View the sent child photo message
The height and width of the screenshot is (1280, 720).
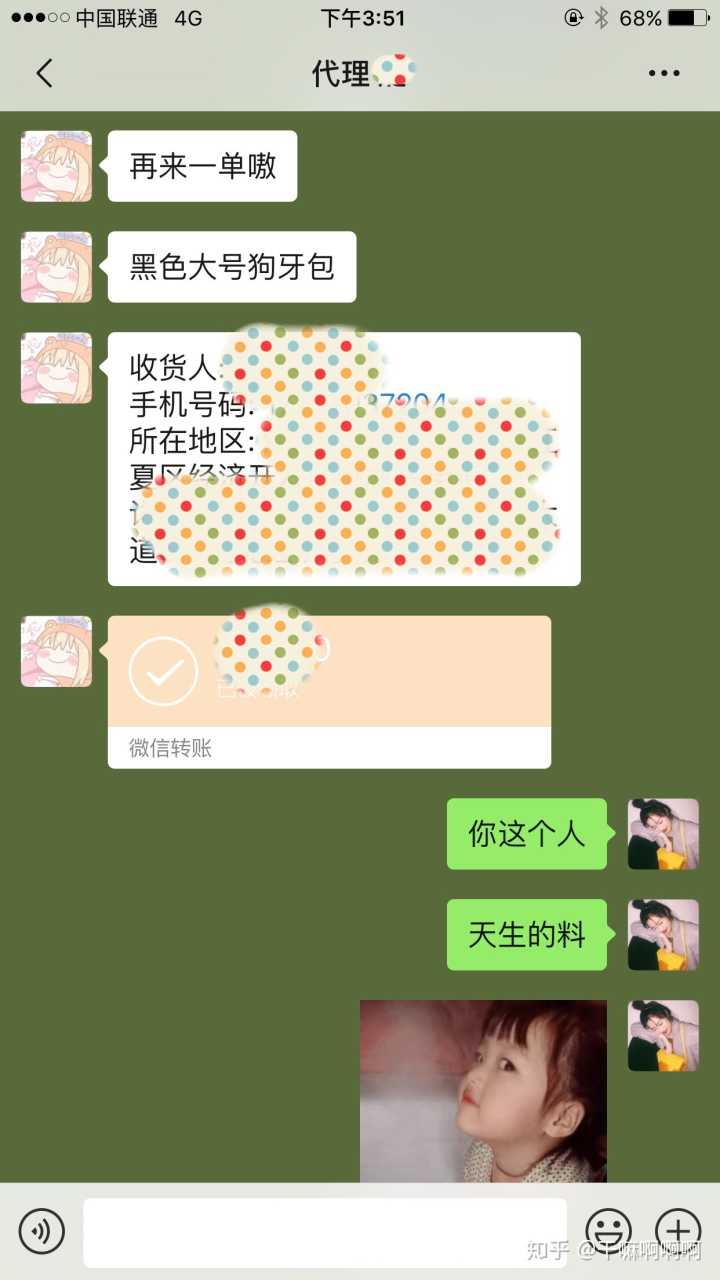click(483, 1090)
